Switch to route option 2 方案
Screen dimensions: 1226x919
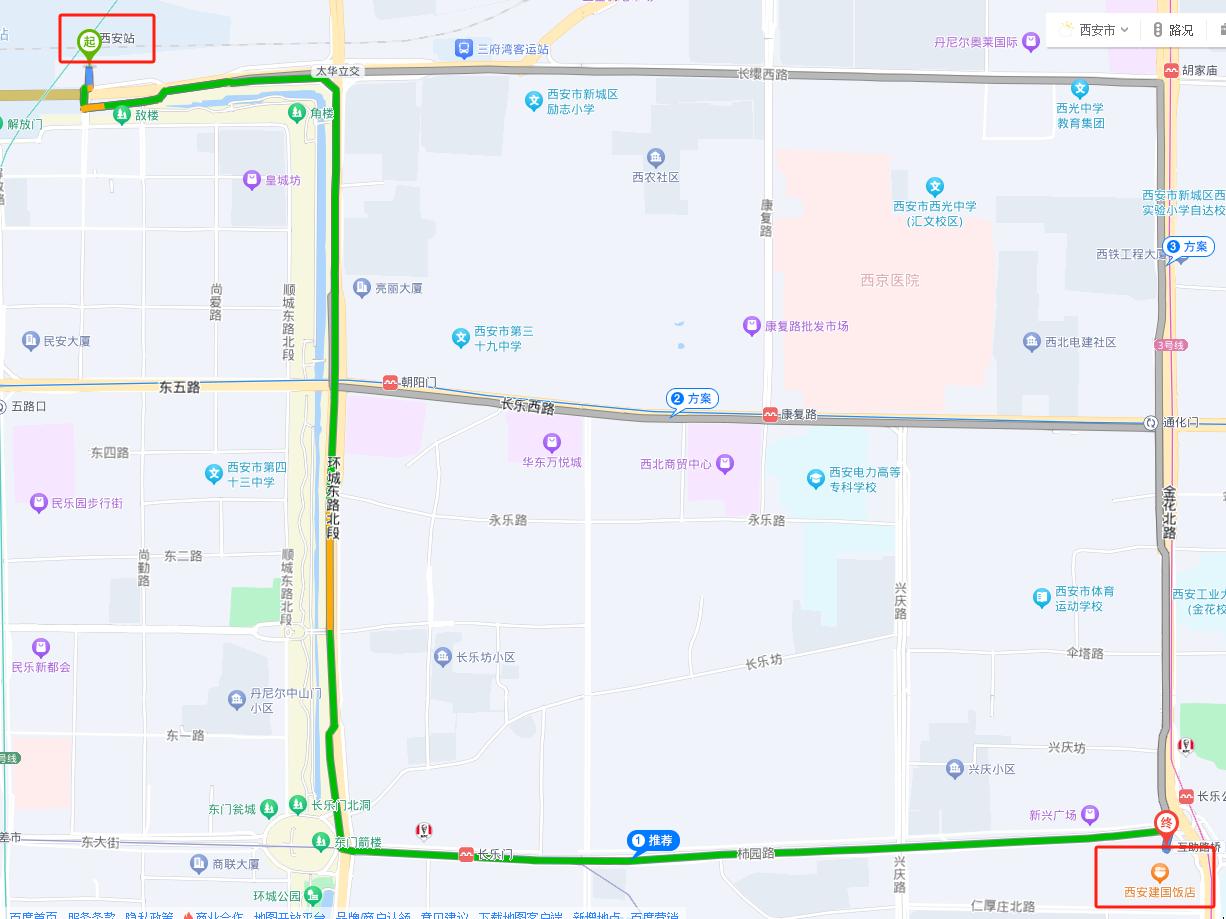click(x=692, y=399)
